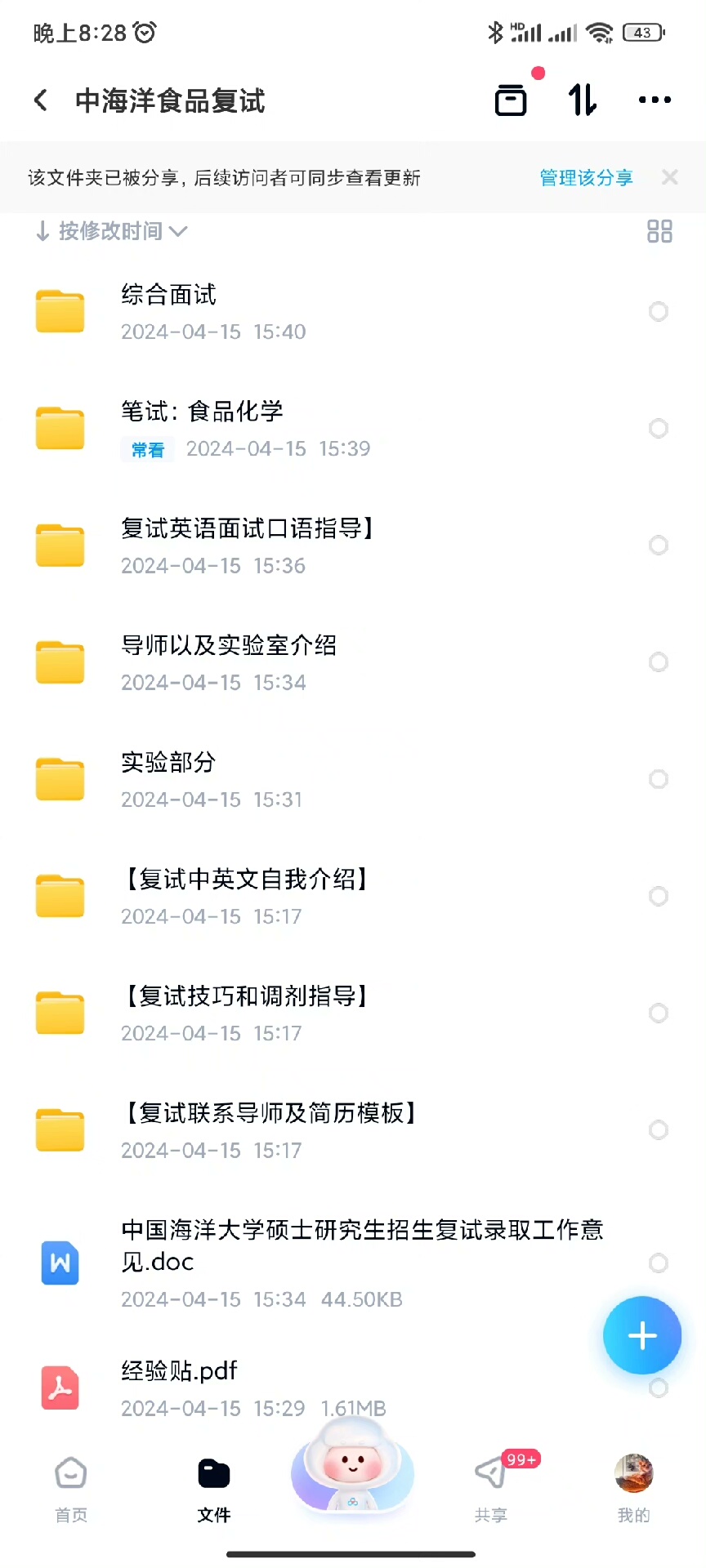The height and width of the screenshot is (1568, 706).
Task: Open the 综合面试 folder
Action: pyautogui.click(x=168, y=295)
